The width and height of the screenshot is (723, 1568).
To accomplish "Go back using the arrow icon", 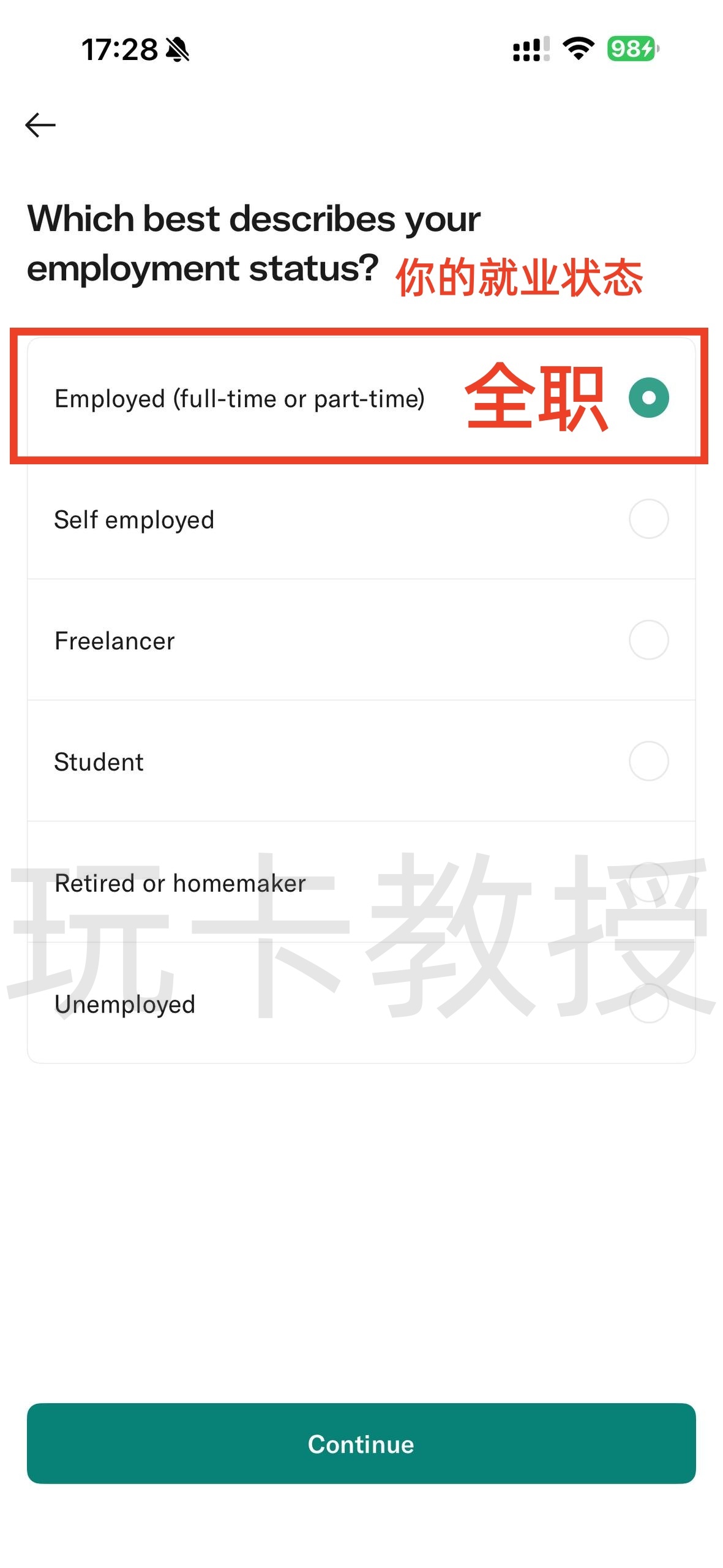I will coord(40,125).
